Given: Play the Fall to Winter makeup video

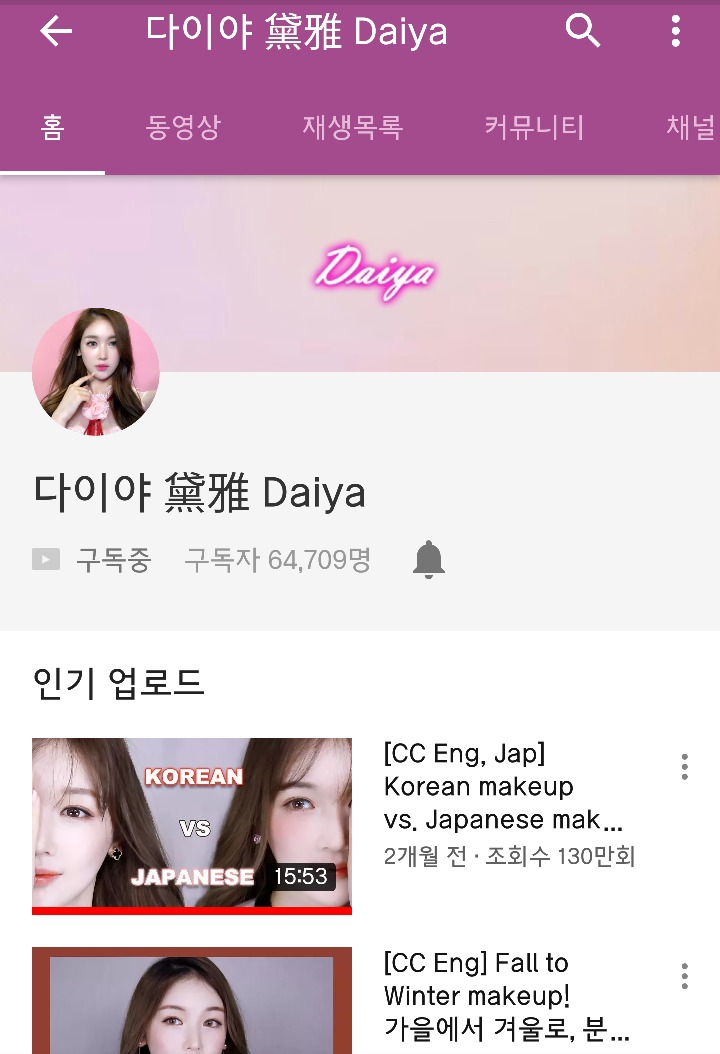Looking at the screenshot, I should tap(192, 1000).
